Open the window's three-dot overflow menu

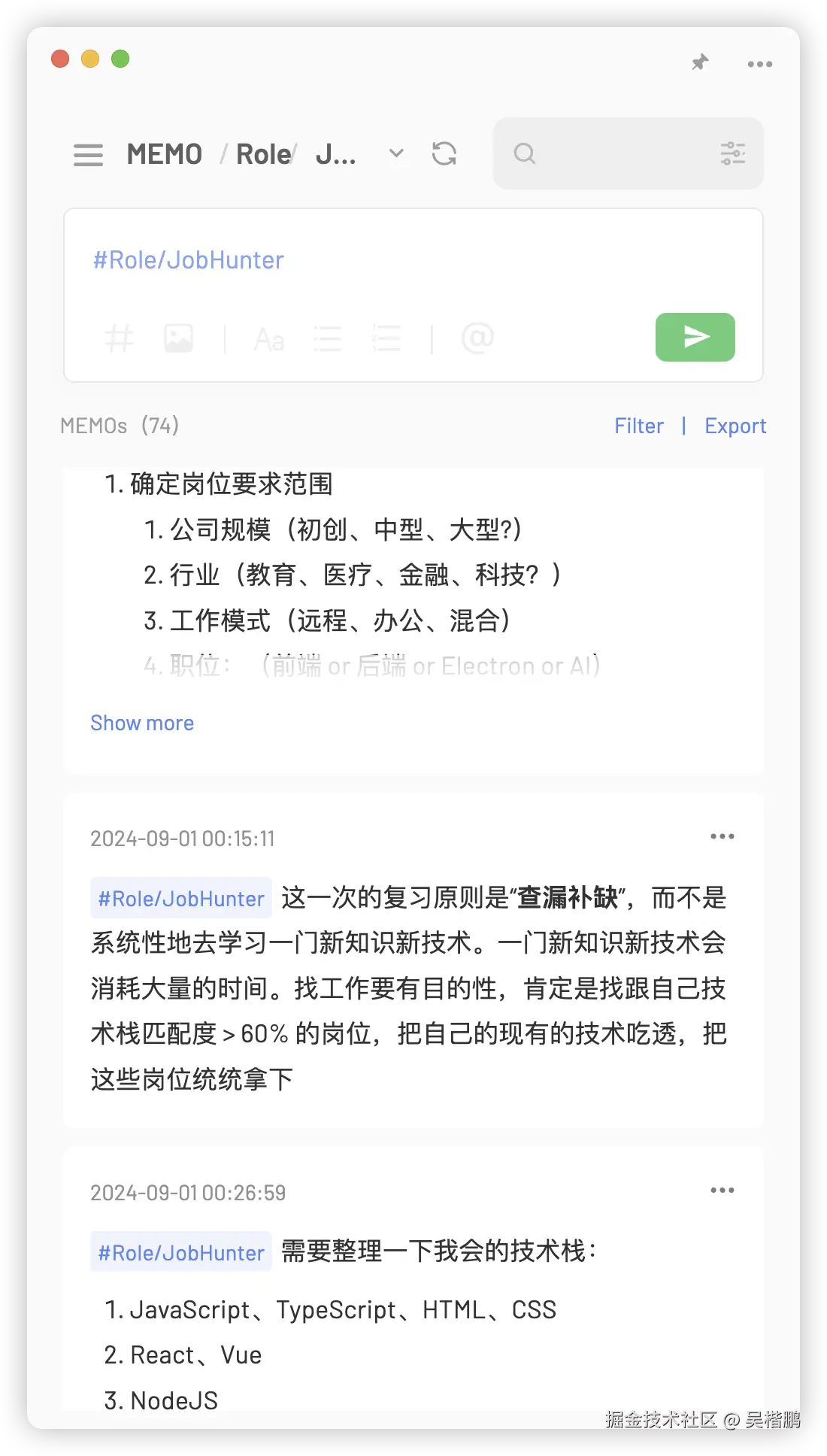tap(759, 64)
